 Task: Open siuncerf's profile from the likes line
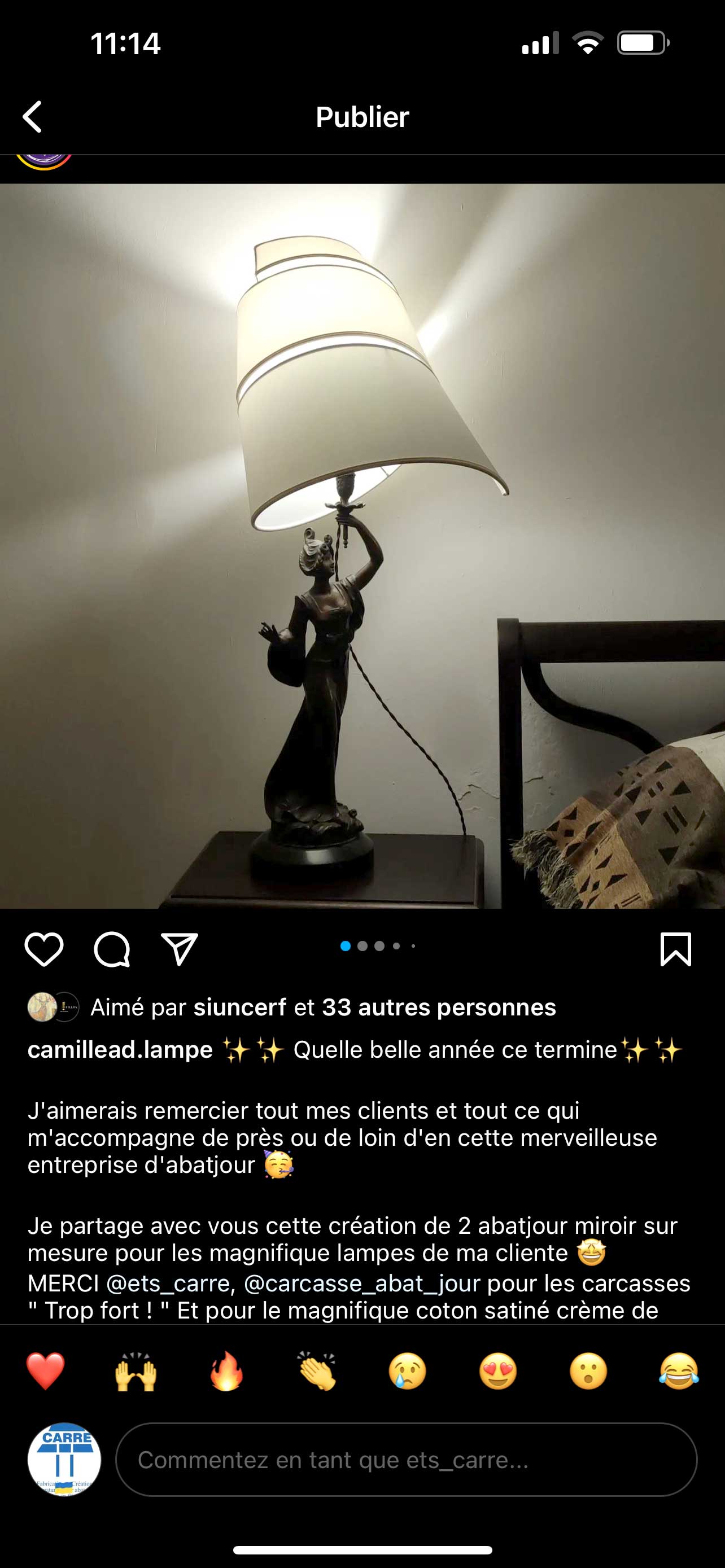[x=240, y=1008]
